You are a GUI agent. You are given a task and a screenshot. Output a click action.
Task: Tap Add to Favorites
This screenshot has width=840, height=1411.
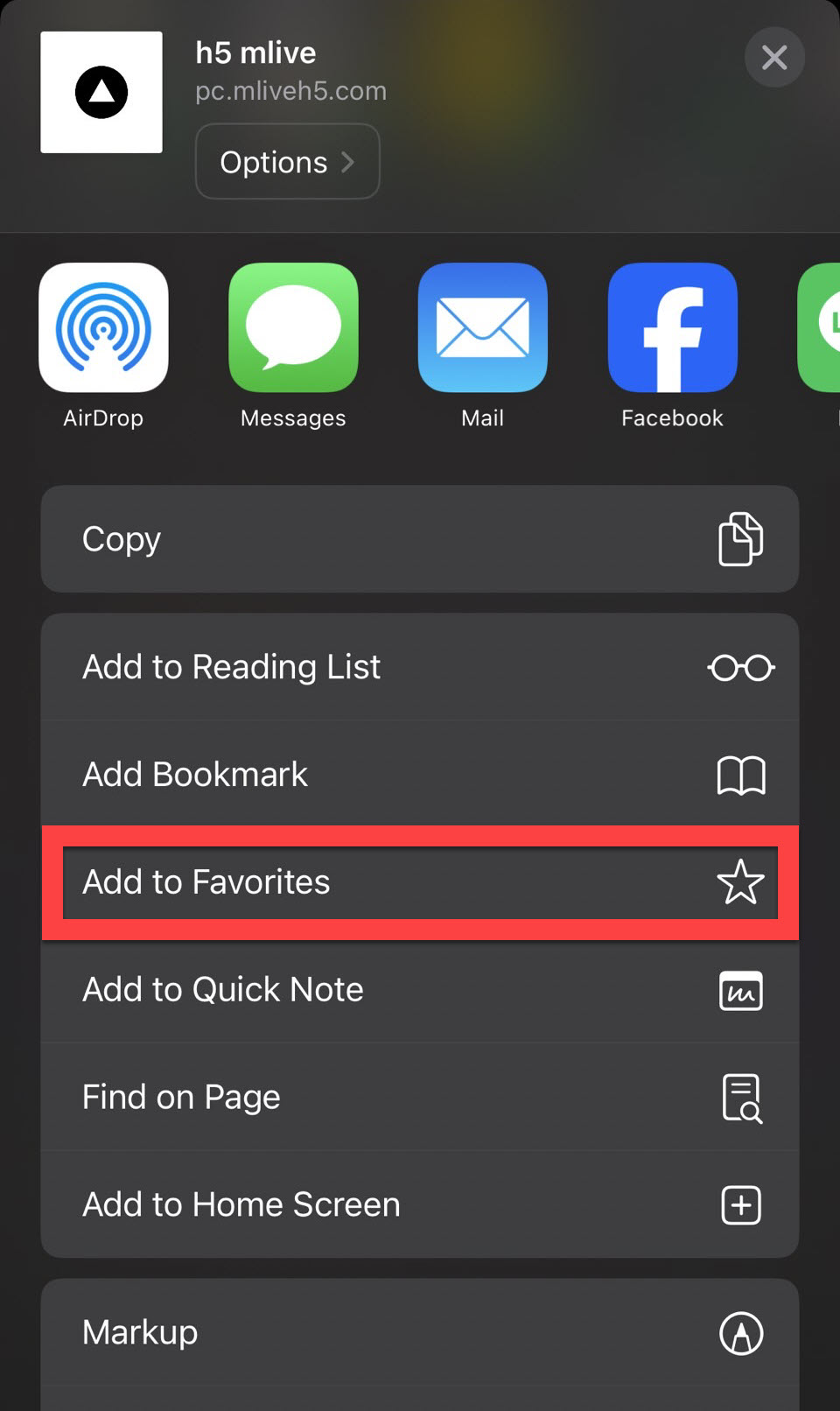point(420,882)
